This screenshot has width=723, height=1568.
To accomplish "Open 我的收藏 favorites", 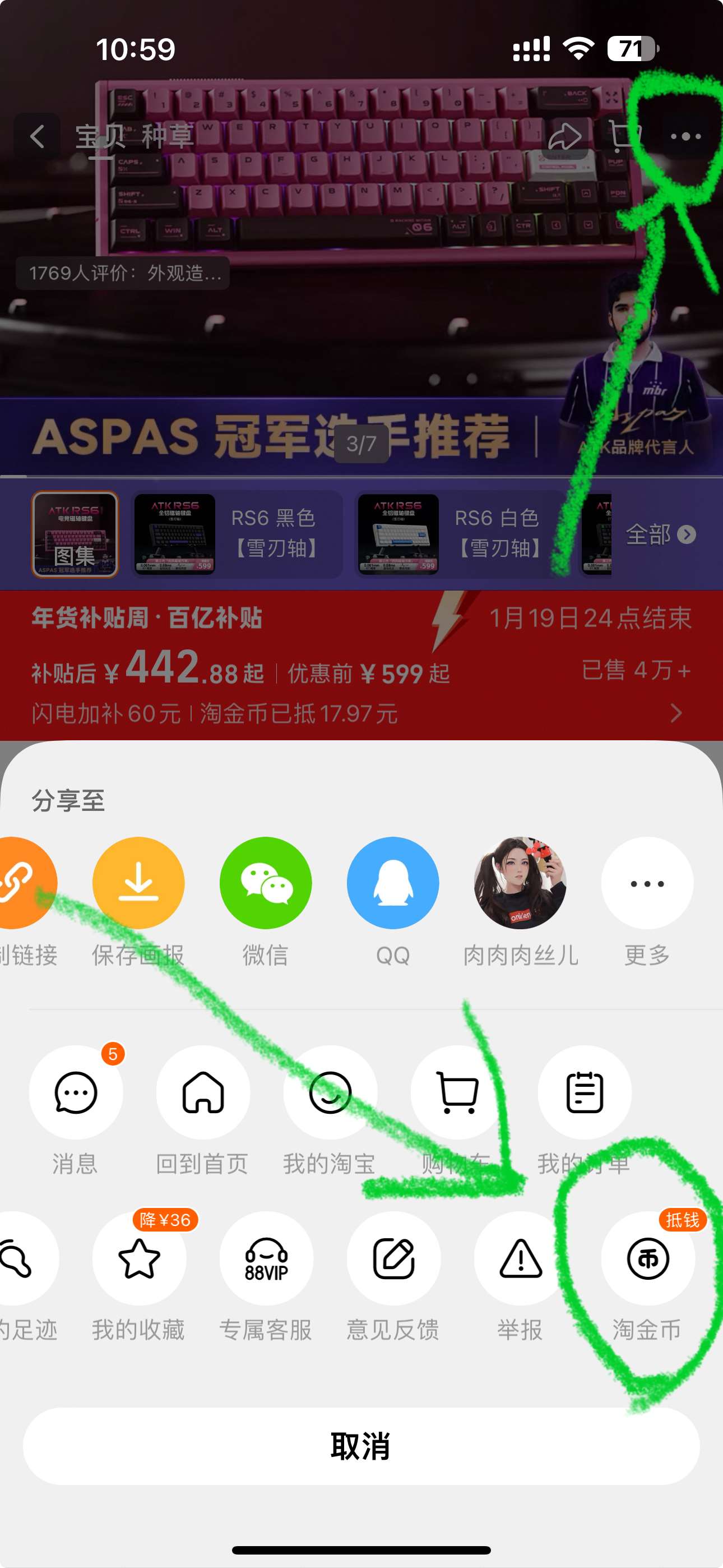I will point(139,1259).
